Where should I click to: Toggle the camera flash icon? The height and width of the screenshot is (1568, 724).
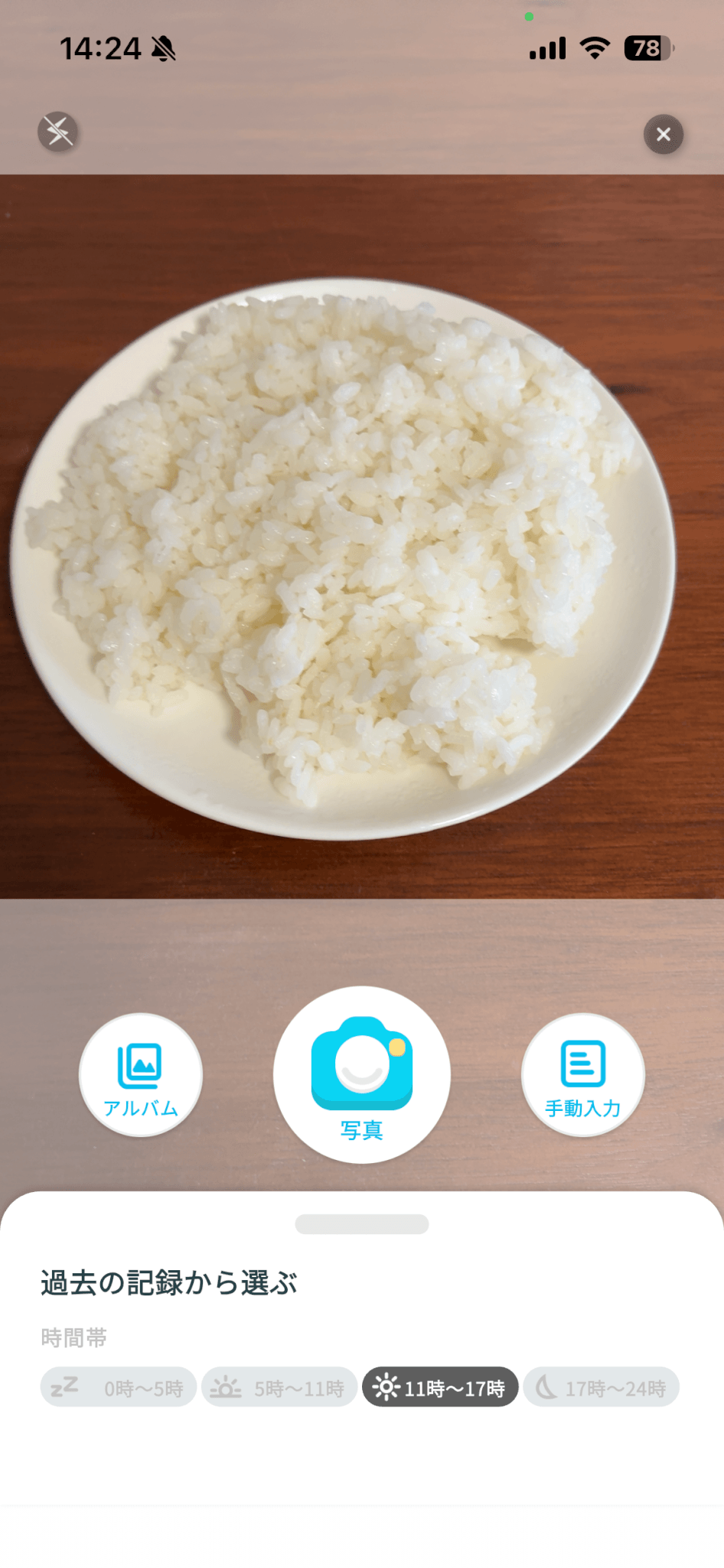(x=58, y=132)
